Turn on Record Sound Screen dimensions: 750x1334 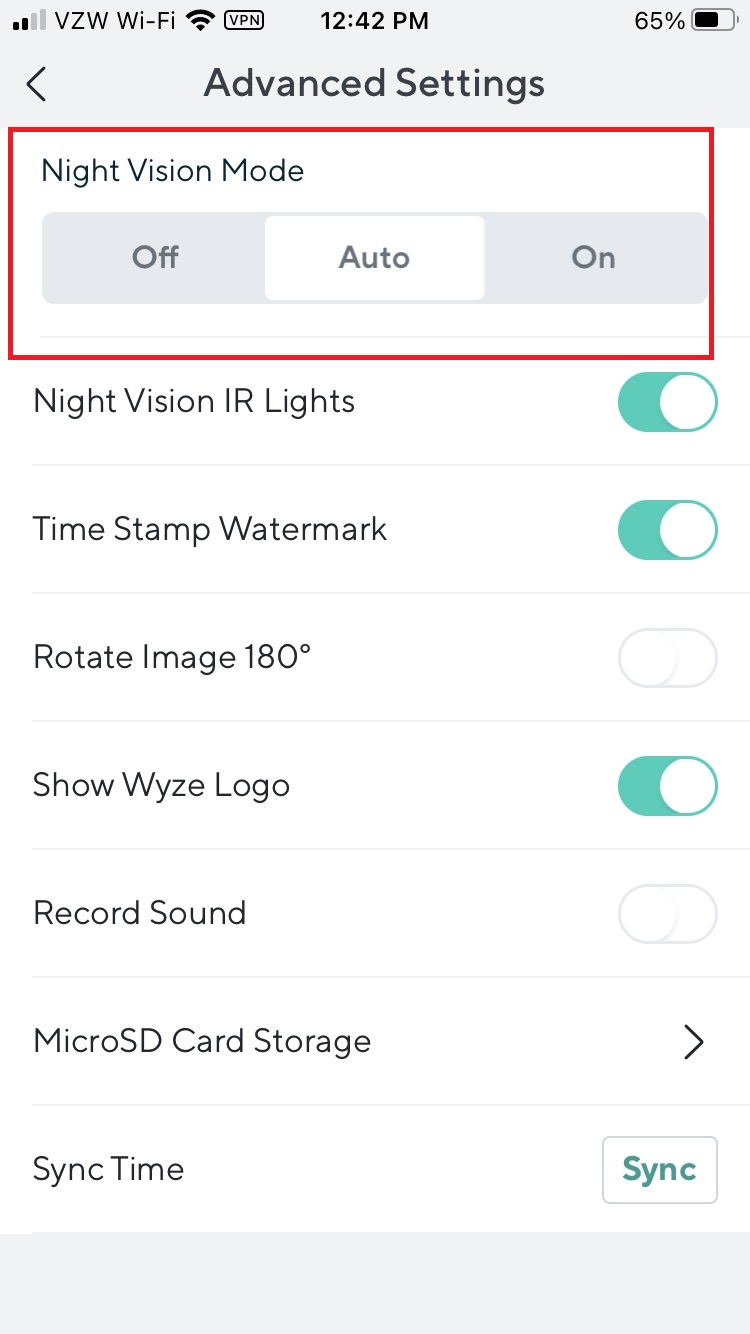click(x=667, y=914)
